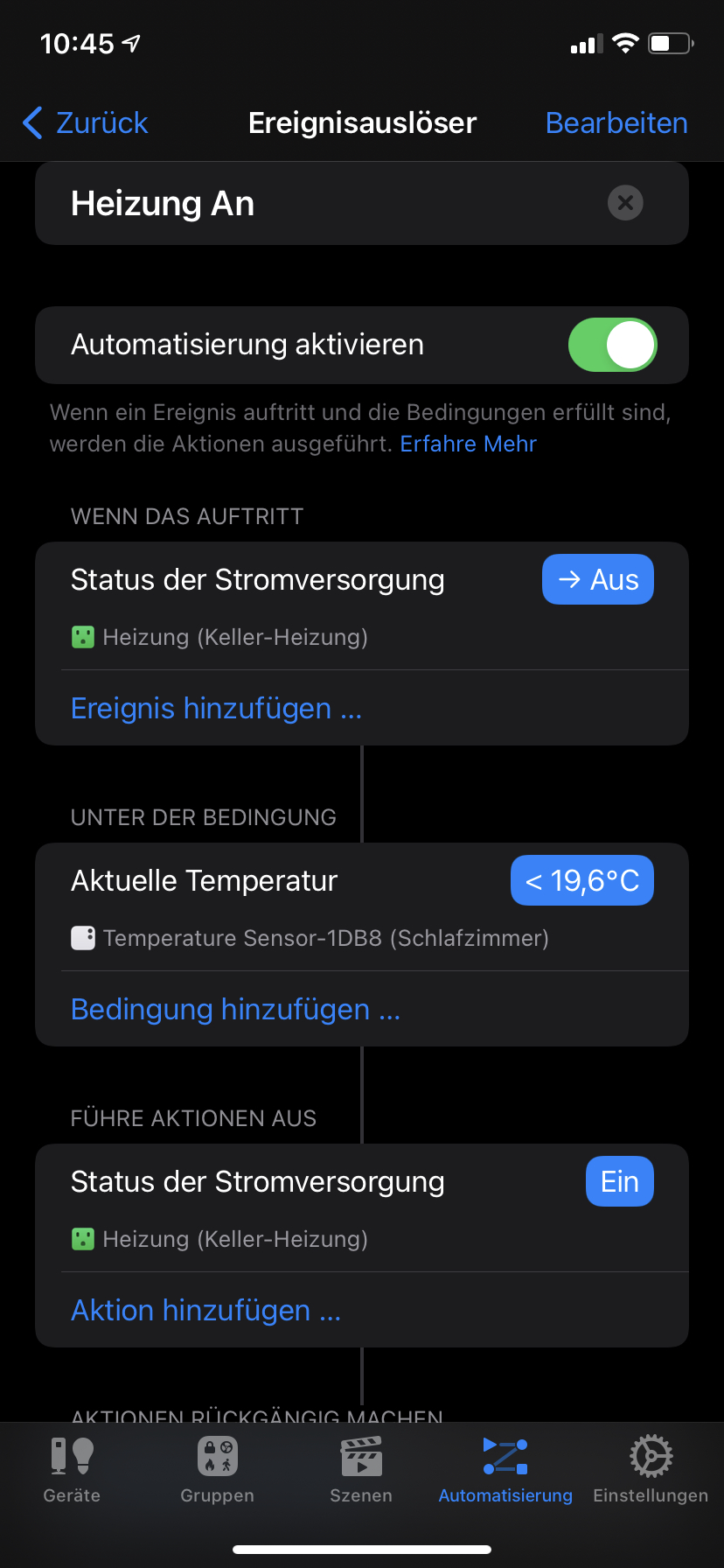
Task: Add a condition via Bedingung hinzufügen
Action: tap(235, 1009)
